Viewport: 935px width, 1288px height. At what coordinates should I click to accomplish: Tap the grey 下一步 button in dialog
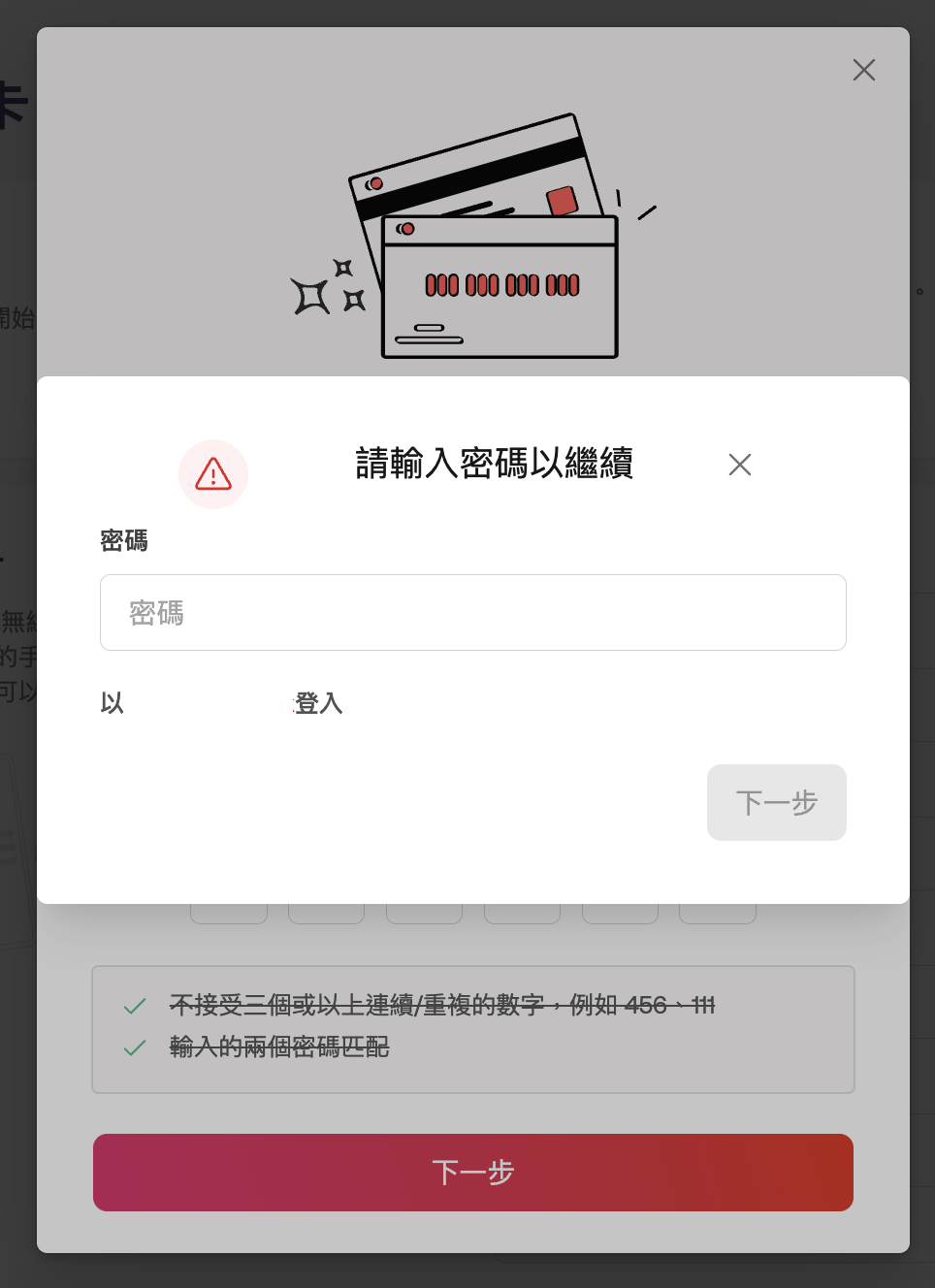click(x=776, y=803)
